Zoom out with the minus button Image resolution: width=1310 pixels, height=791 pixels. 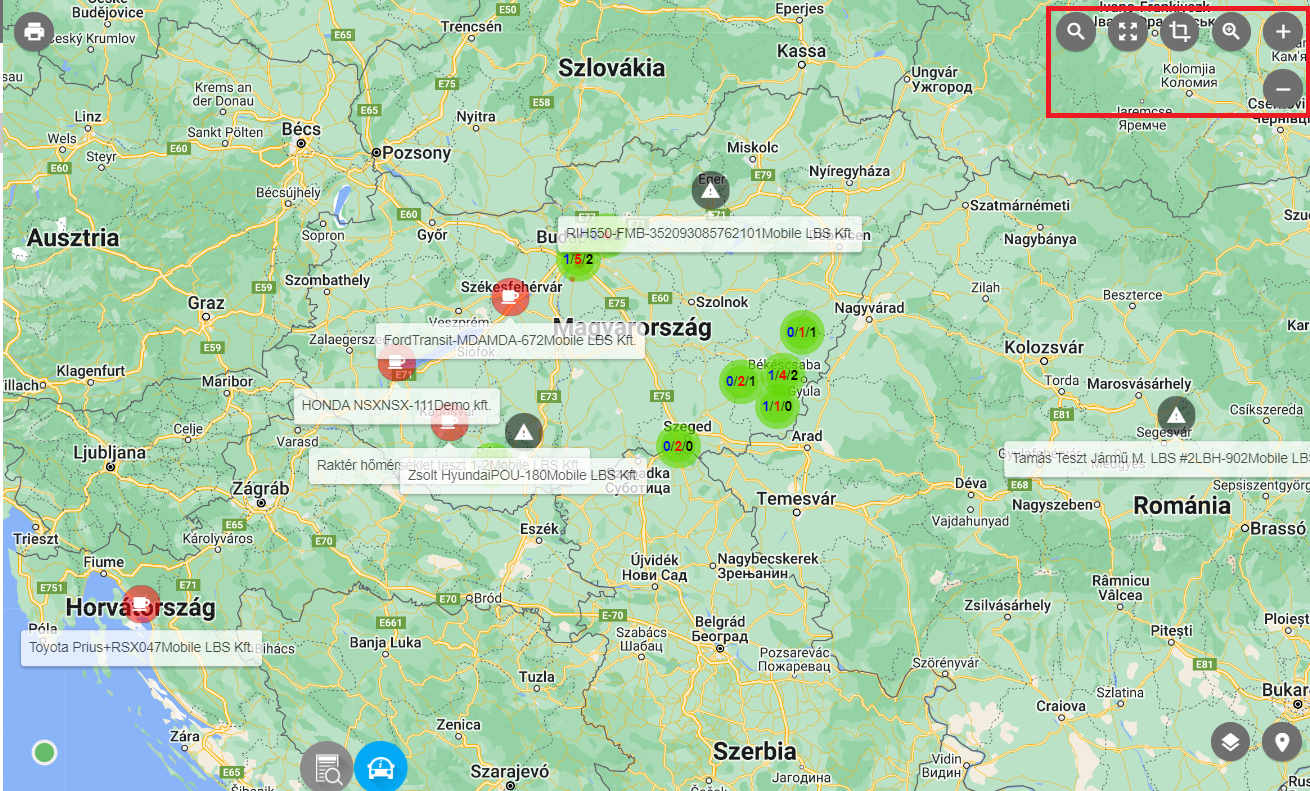click(x=1283, y=89)
